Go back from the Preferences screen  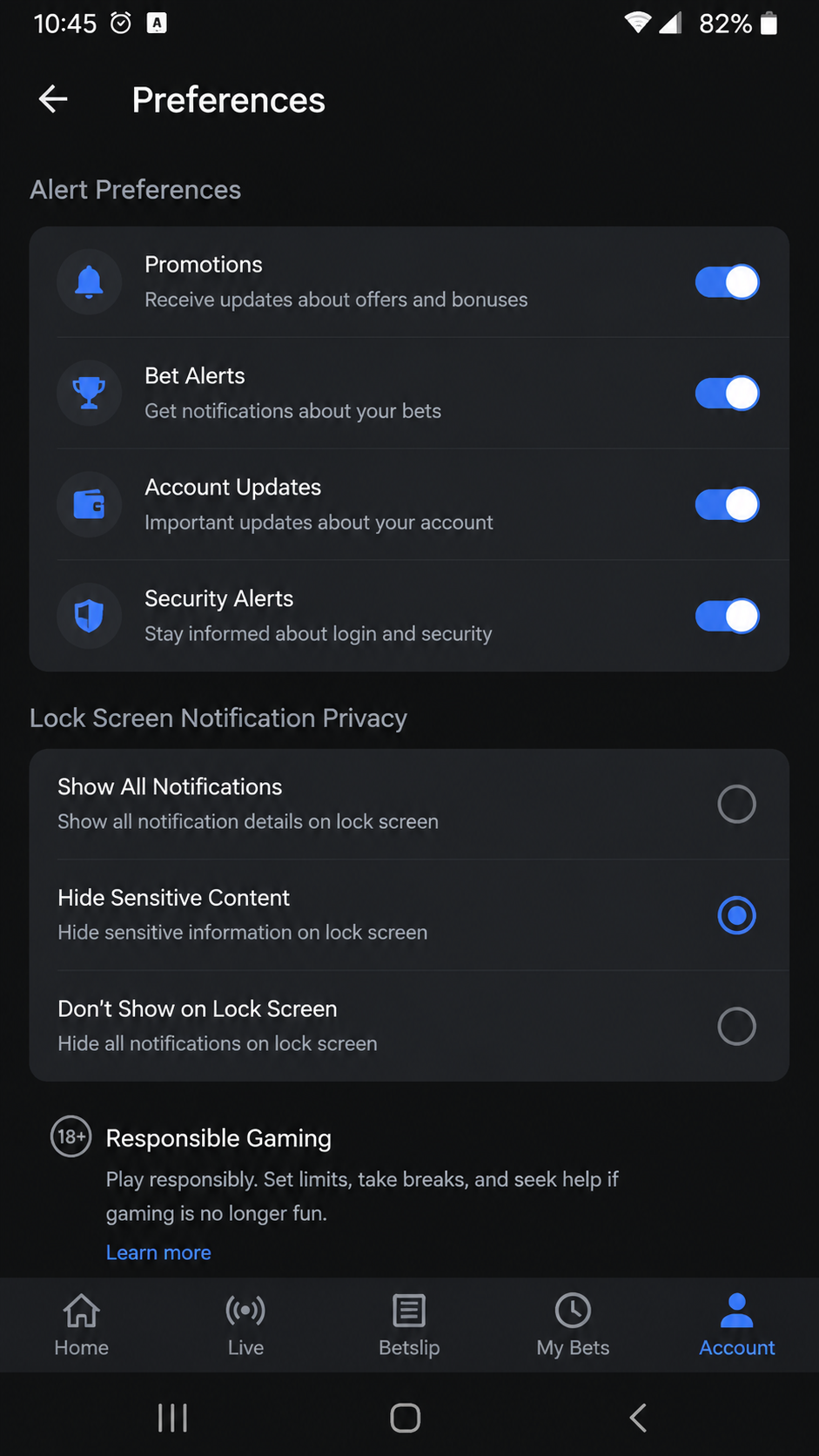(53, 99)
